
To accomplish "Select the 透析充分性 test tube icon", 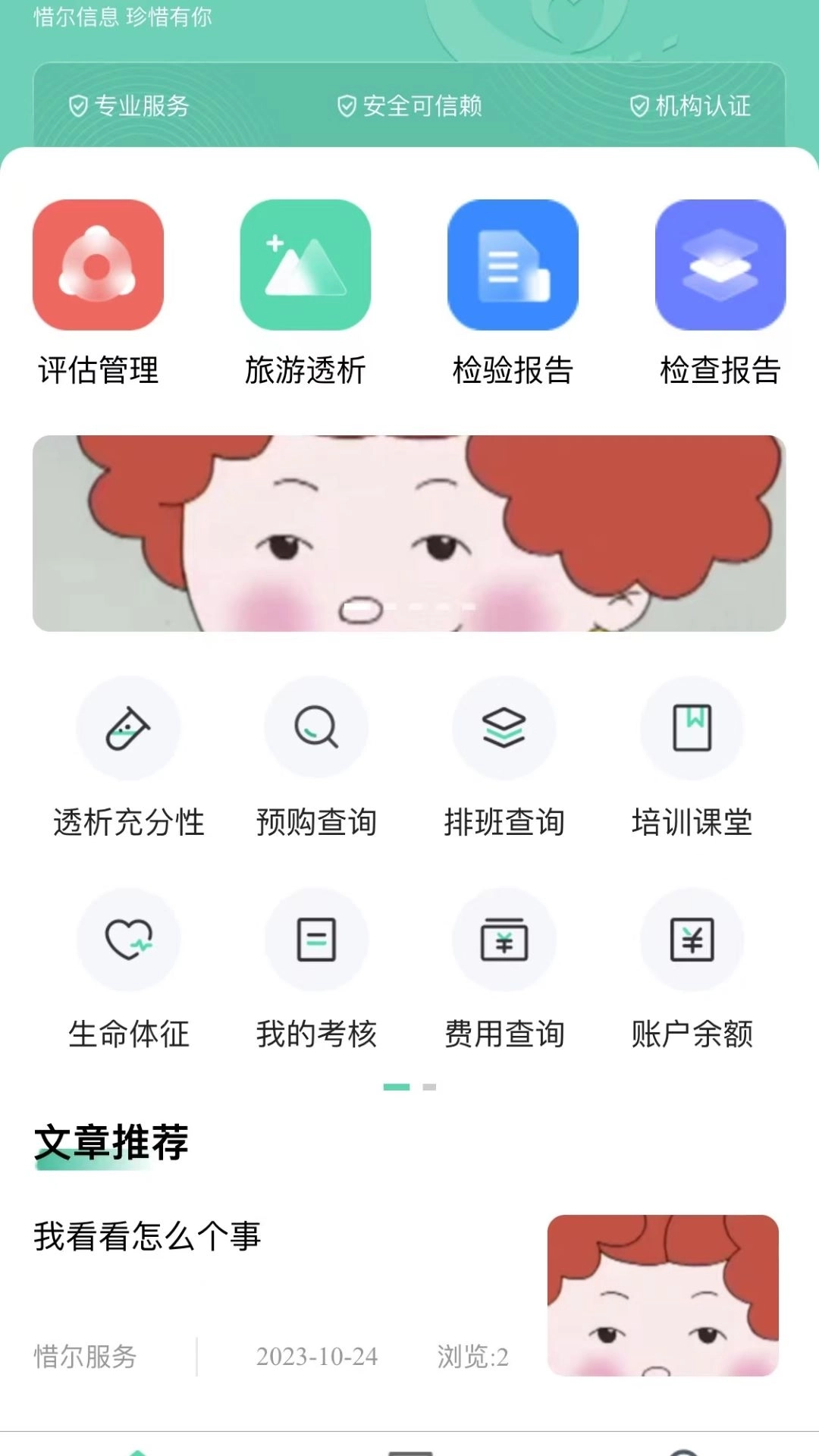I will pos(129,728).
